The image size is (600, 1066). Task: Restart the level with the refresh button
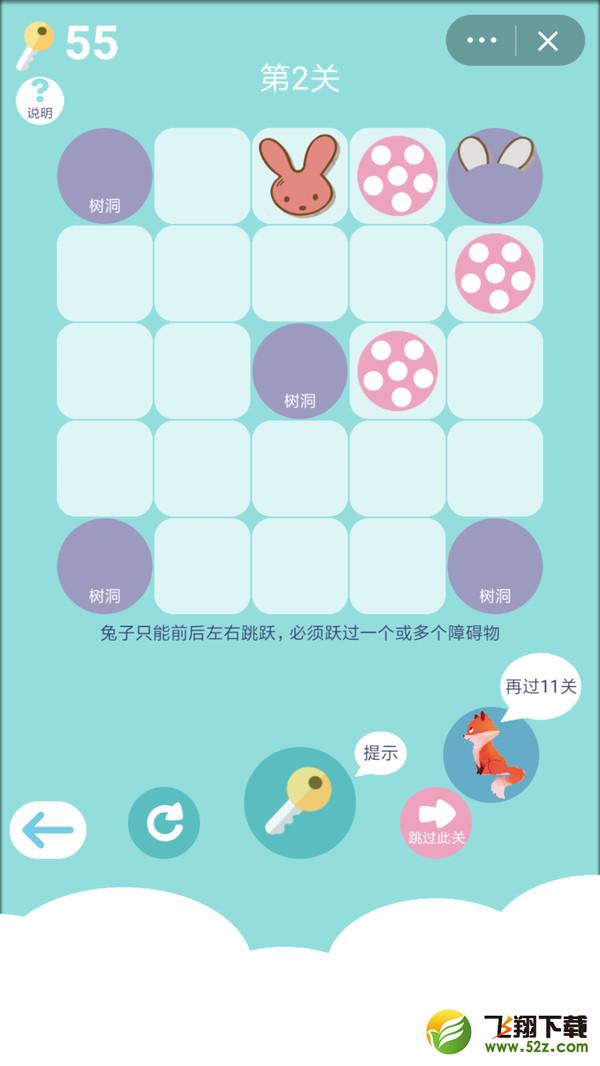pos(164,823)
